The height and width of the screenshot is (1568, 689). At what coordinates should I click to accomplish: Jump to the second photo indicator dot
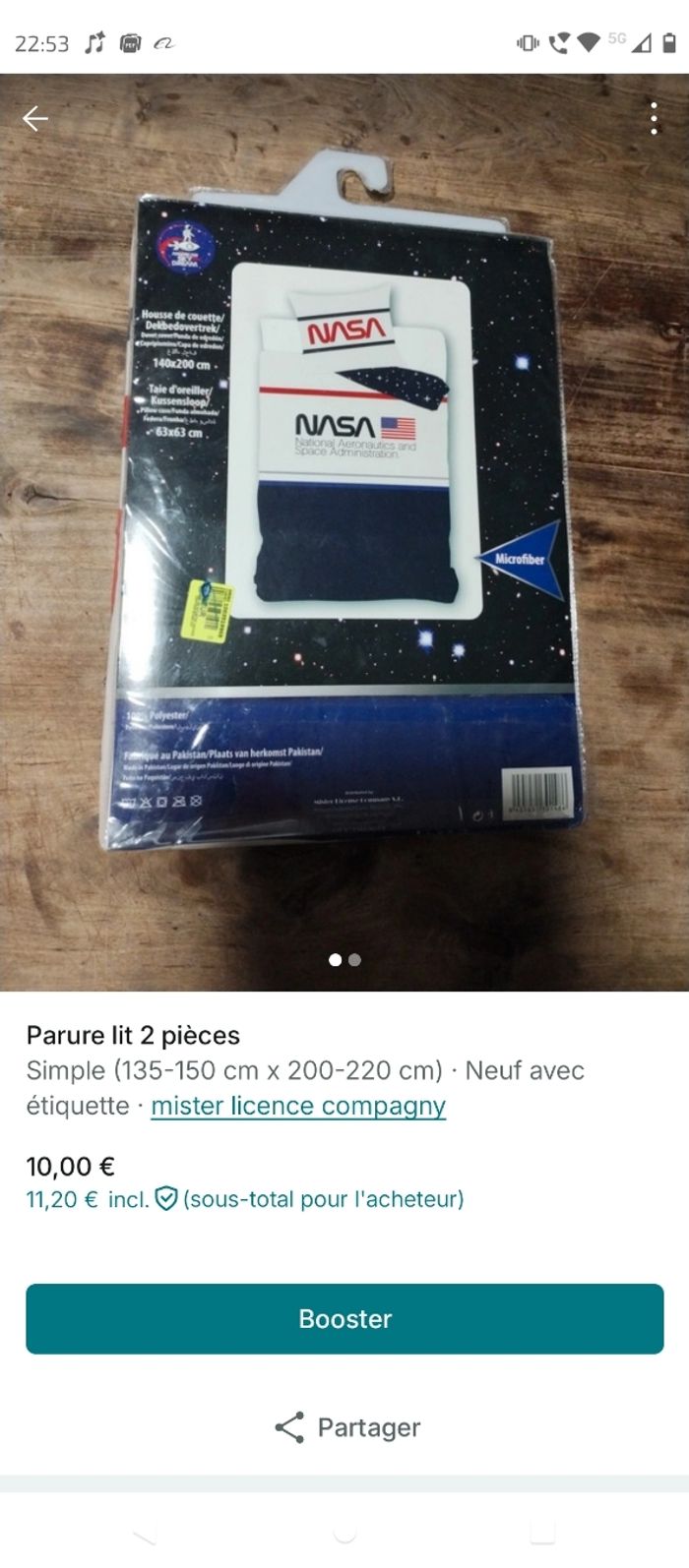point(355,960)
